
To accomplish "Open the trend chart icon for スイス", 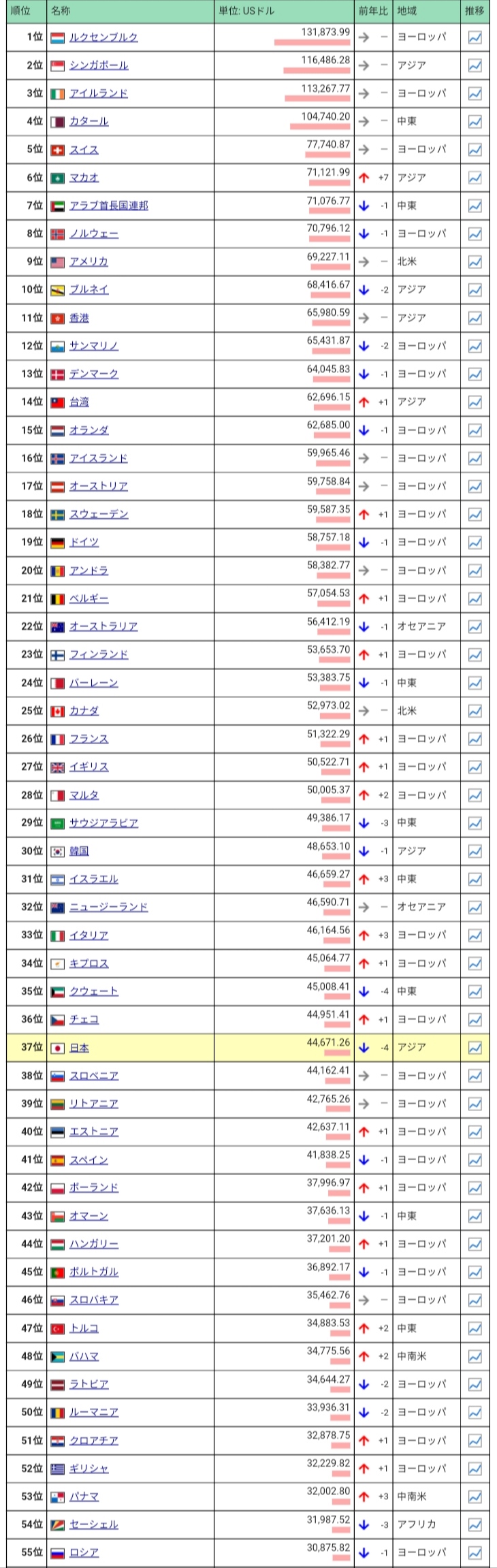I will click(475, 150).
